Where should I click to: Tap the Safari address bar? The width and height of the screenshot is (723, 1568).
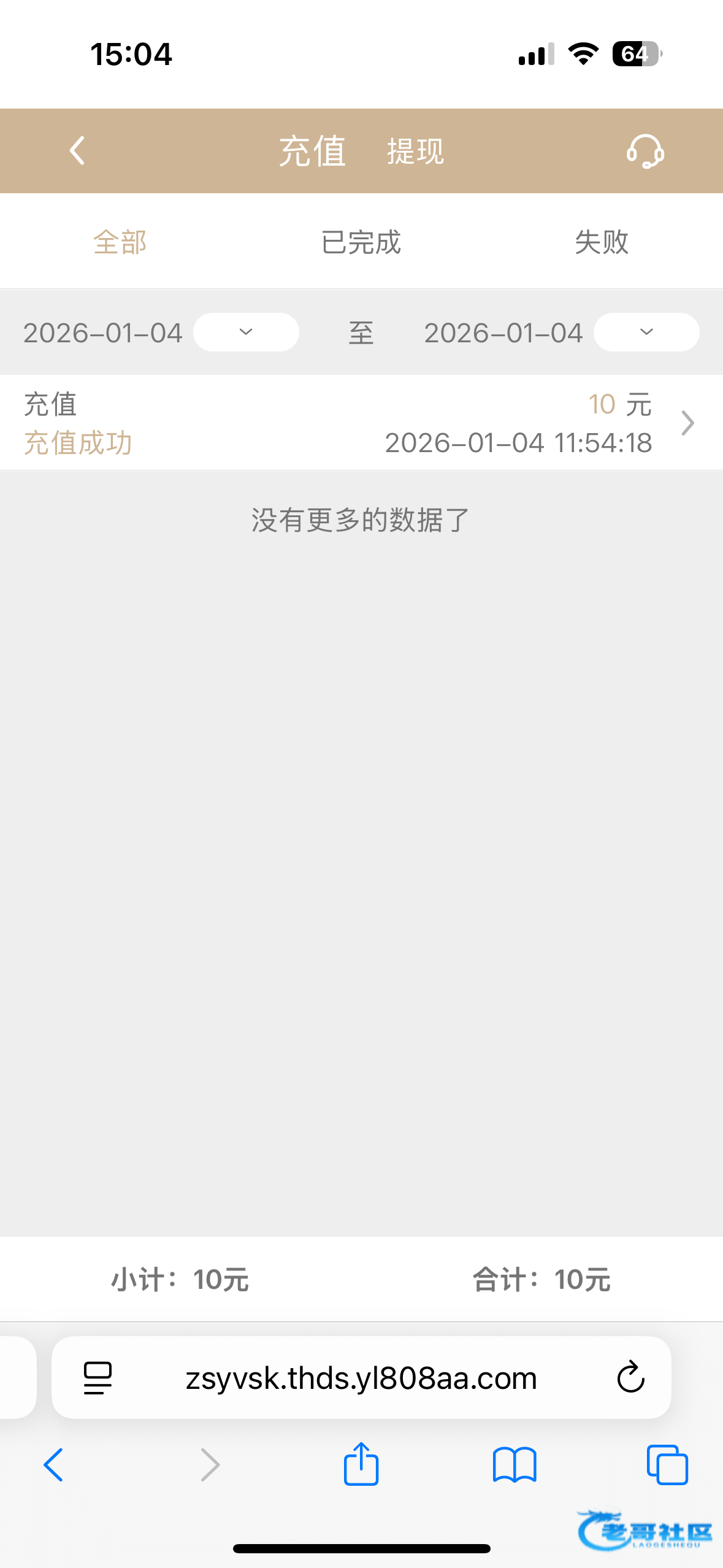tap(361, 1378)
